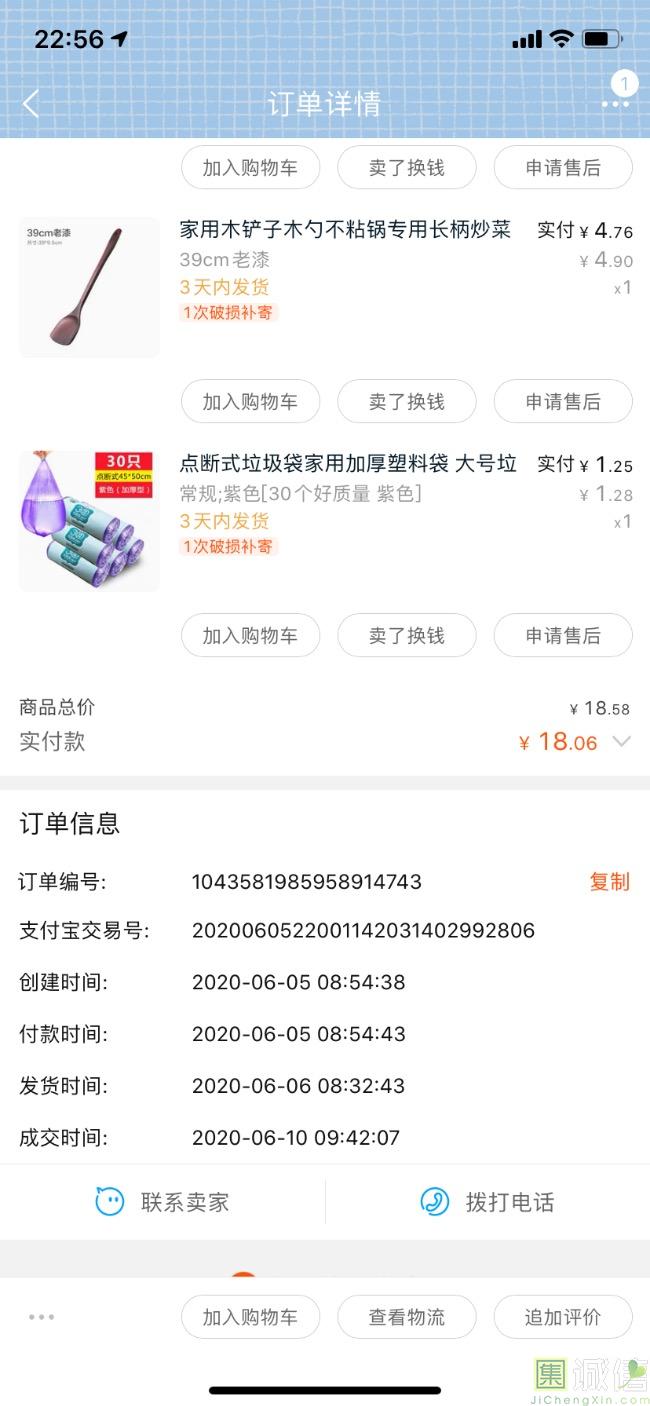Copy the order number with 复制
The width and height of the screenshot is (650, 1406).
[609, 882]
